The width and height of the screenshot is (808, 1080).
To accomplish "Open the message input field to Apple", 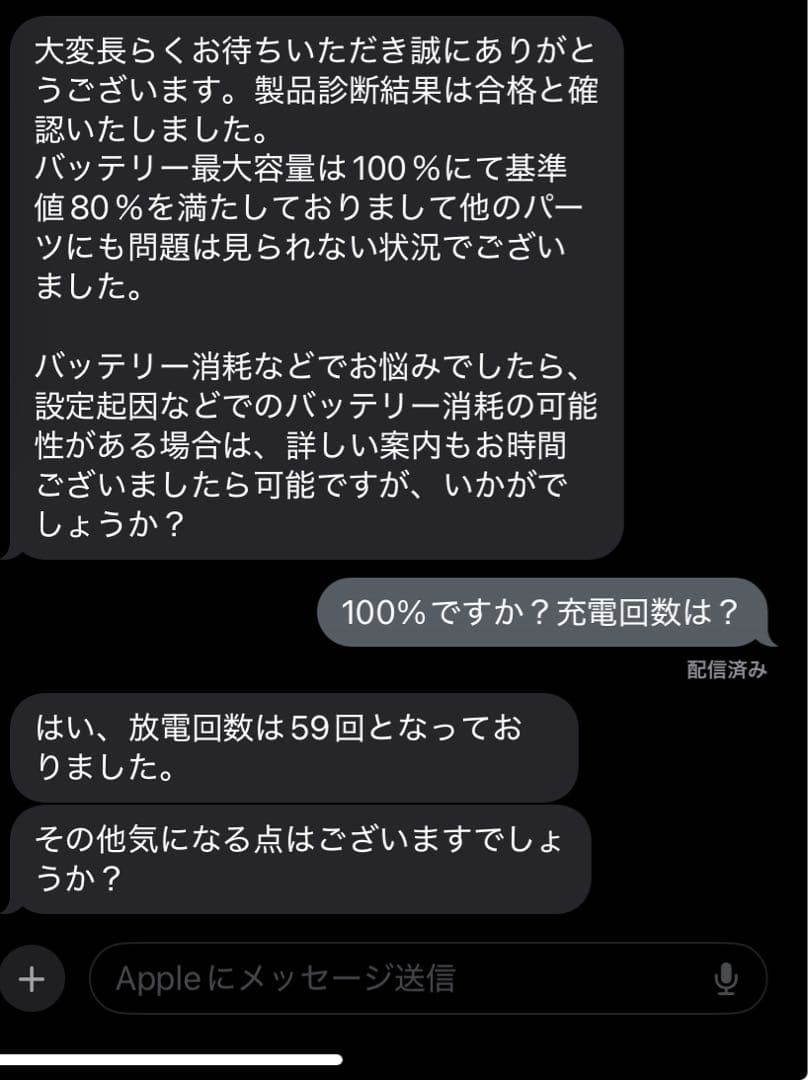I will coord(400,978).
